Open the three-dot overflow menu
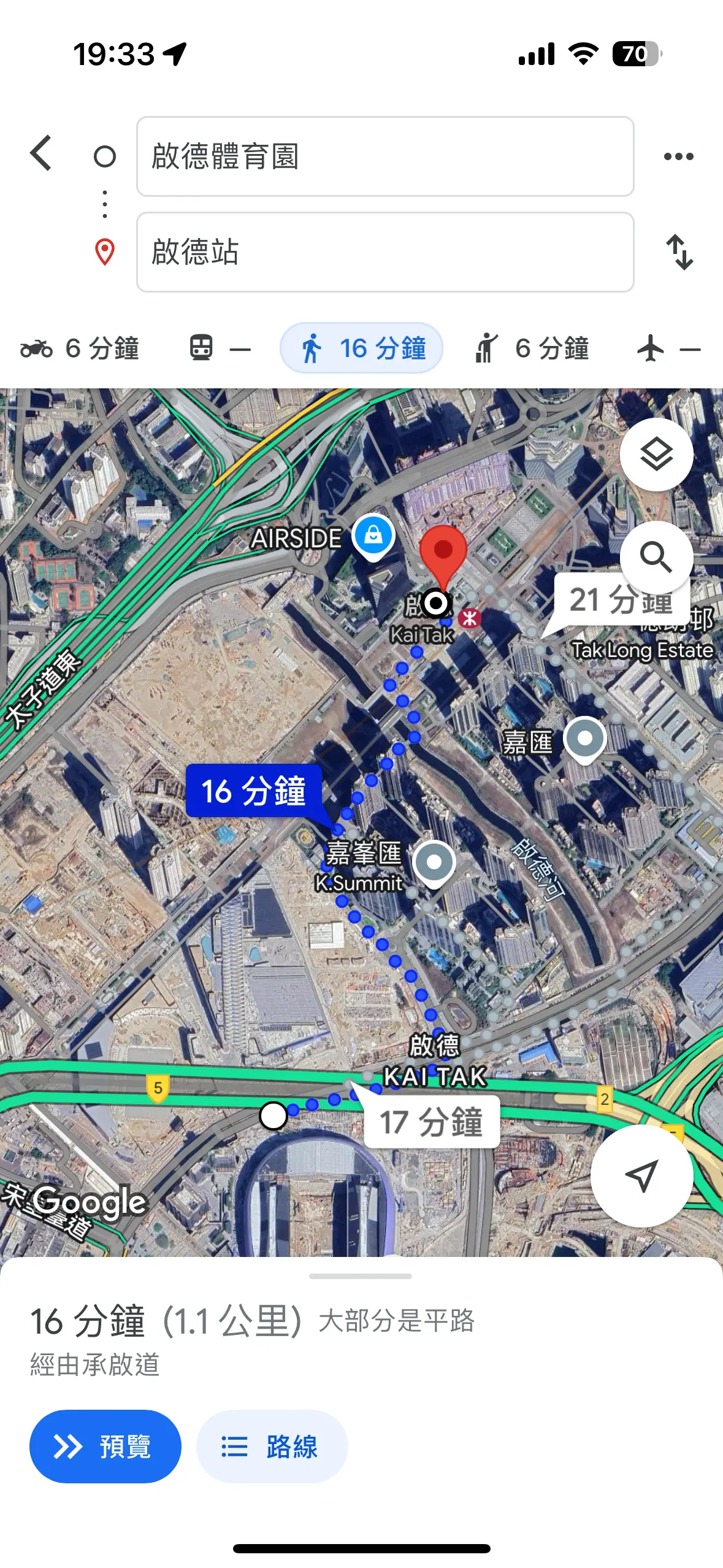Screen dimensions: 723x1568 coord(679,156)
